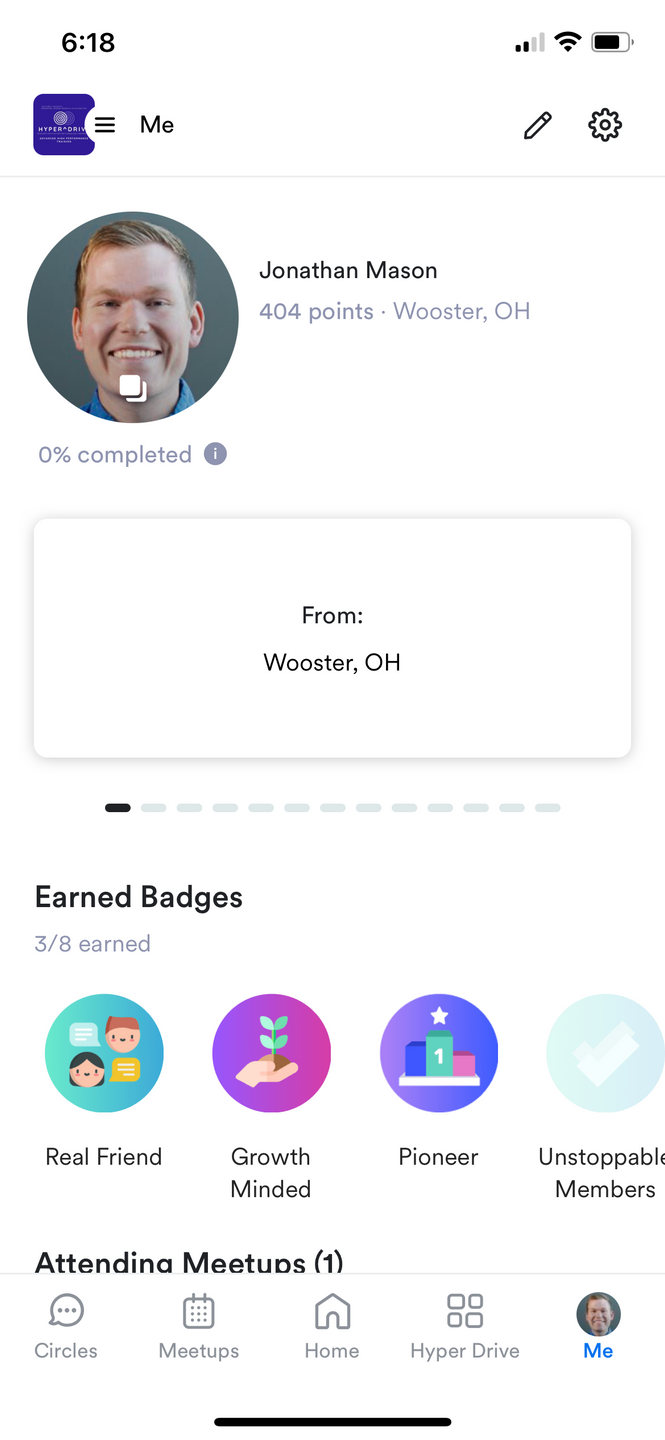The height and width of the screenshot is (1440, 665).
Task: Open the Hyper Drive tab
Action: pyautogui.click(x=465, y=1325)
